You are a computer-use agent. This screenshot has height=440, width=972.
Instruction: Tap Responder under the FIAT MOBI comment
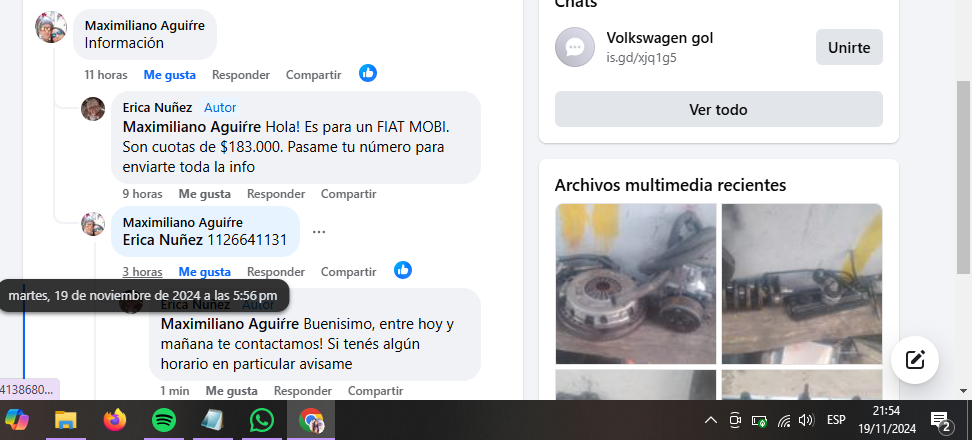276,194
